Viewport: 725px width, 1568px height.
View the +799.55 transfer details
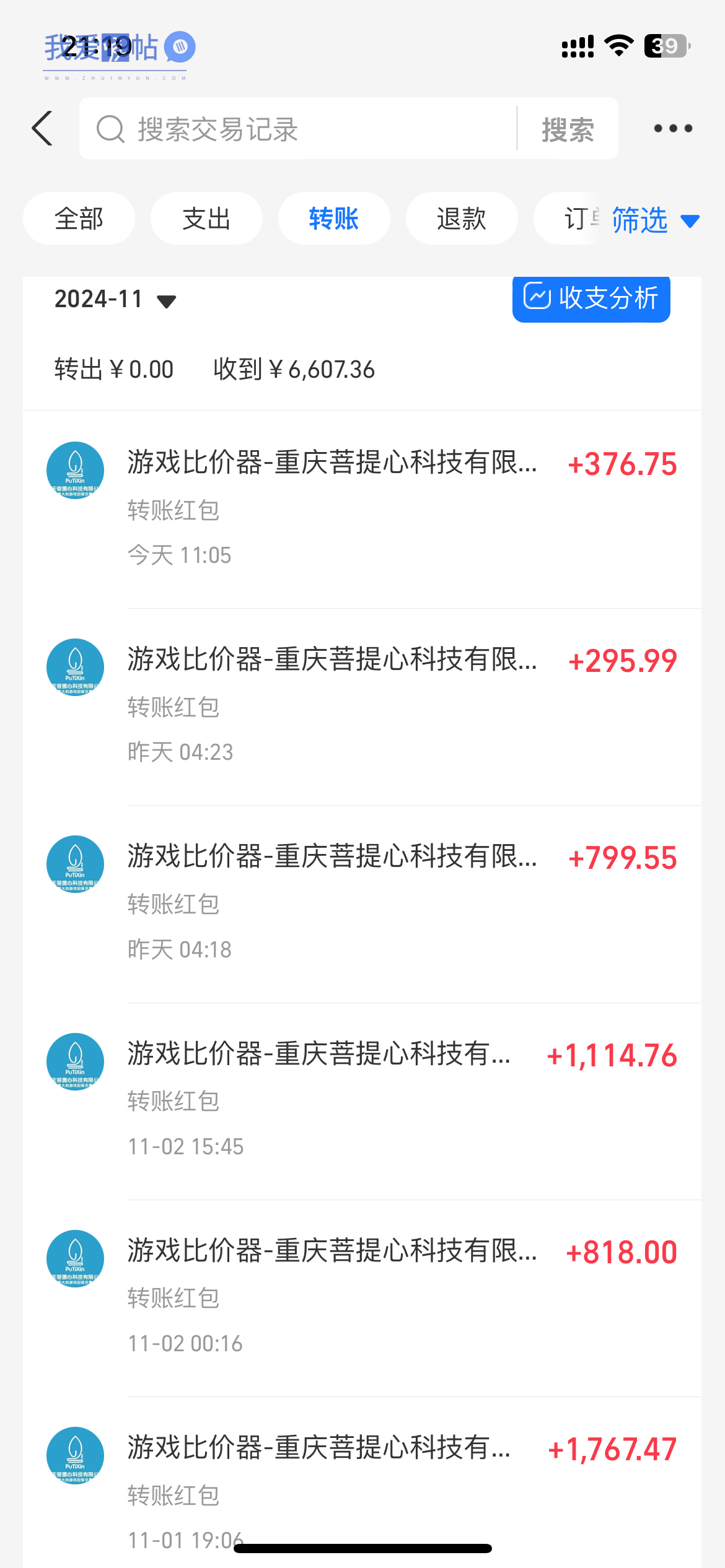[x=362, y=904]
